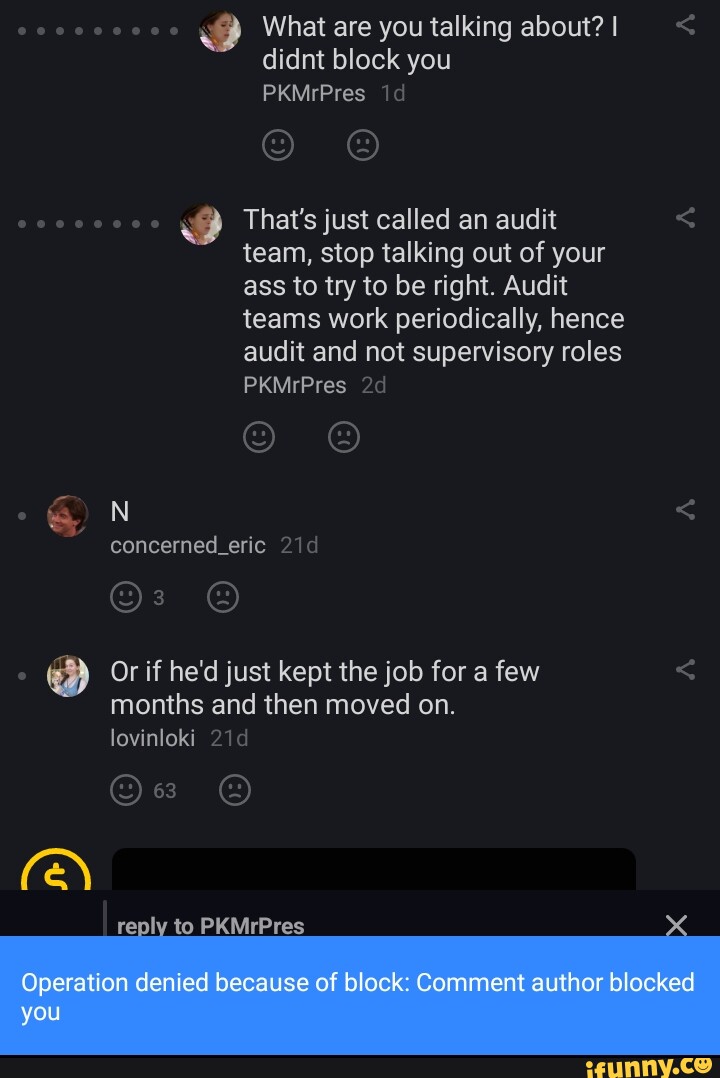
Task: Dismiss the block notification with the X
Action: [676, 925]
